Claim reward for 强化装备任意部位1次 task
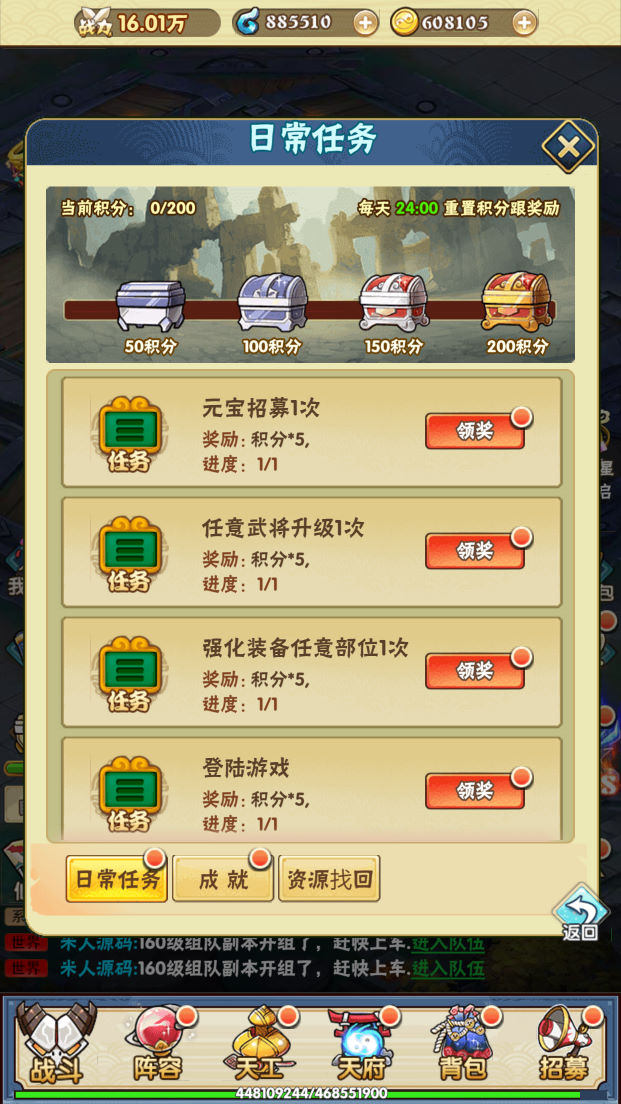This screenshot has height=1104, width=621. [475, 671]
